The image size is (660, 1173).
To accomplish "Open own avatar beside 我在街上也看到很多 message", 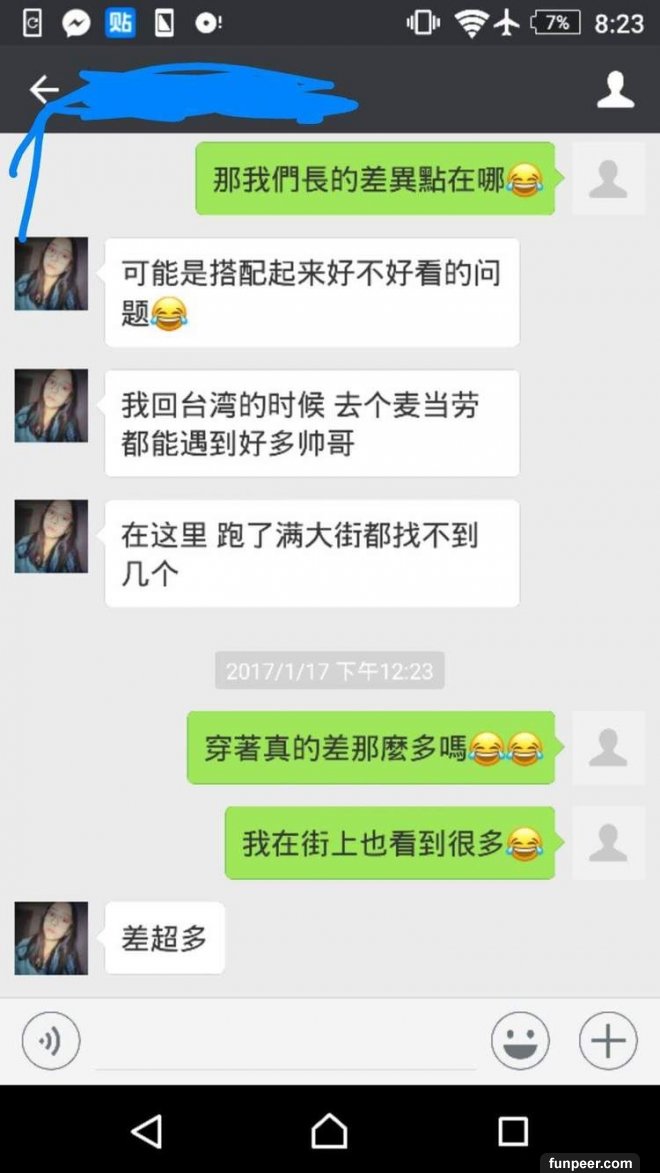I will click(x=608, y=843).
